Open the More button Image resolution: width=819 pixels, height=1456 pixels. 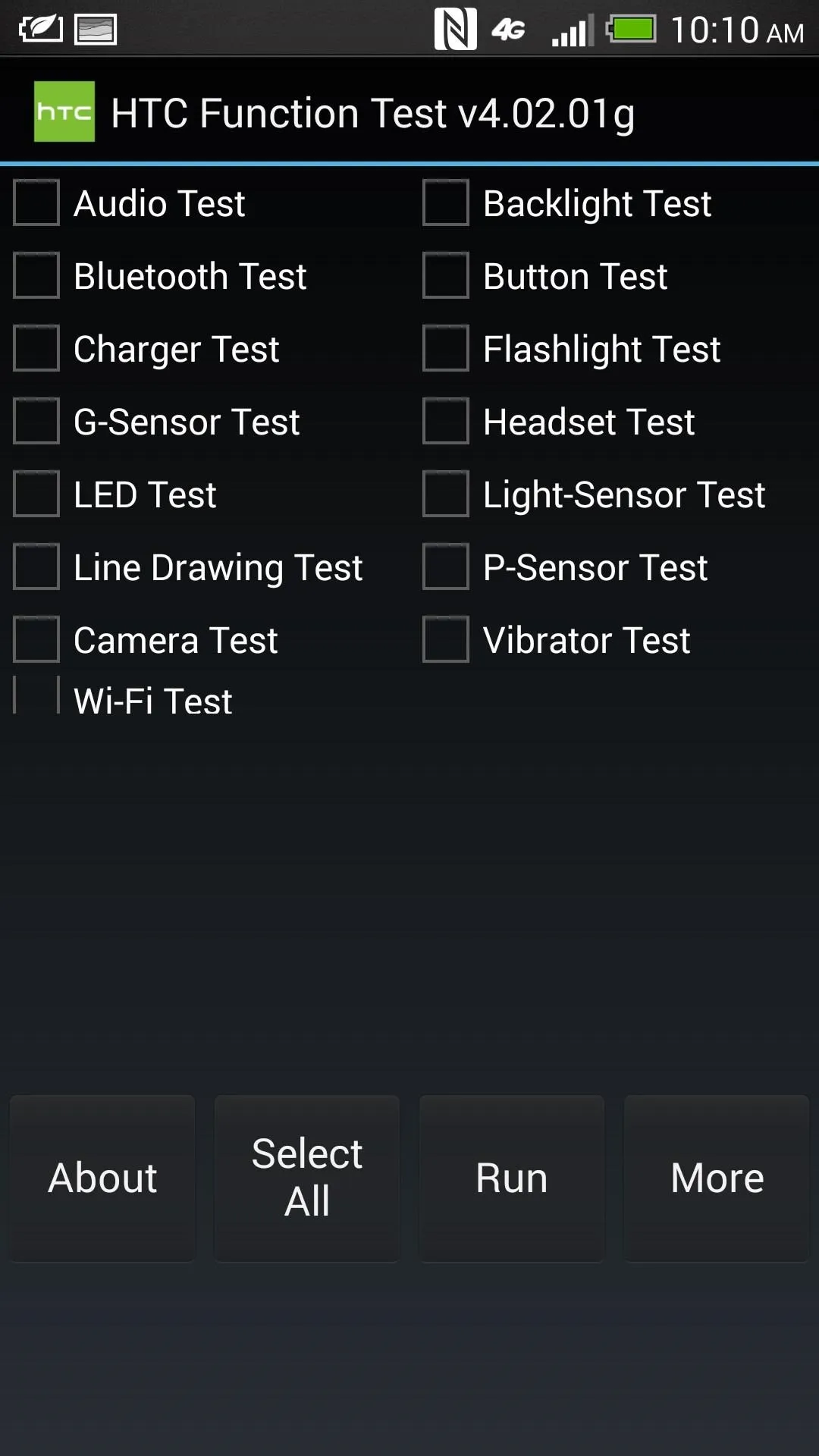click(717, 1178)
